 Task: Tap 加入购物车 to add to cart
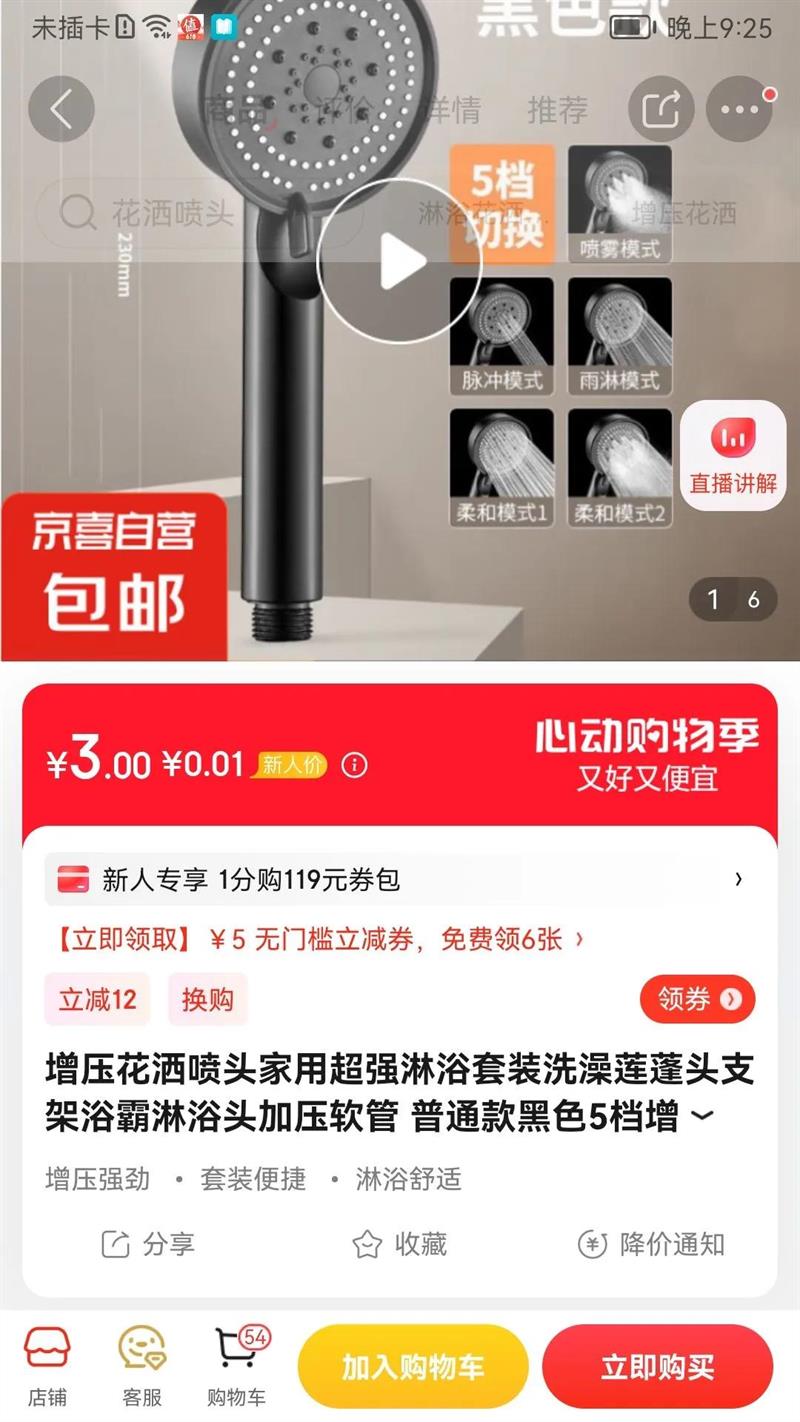pyautogui.click(x=413, y=1367)
